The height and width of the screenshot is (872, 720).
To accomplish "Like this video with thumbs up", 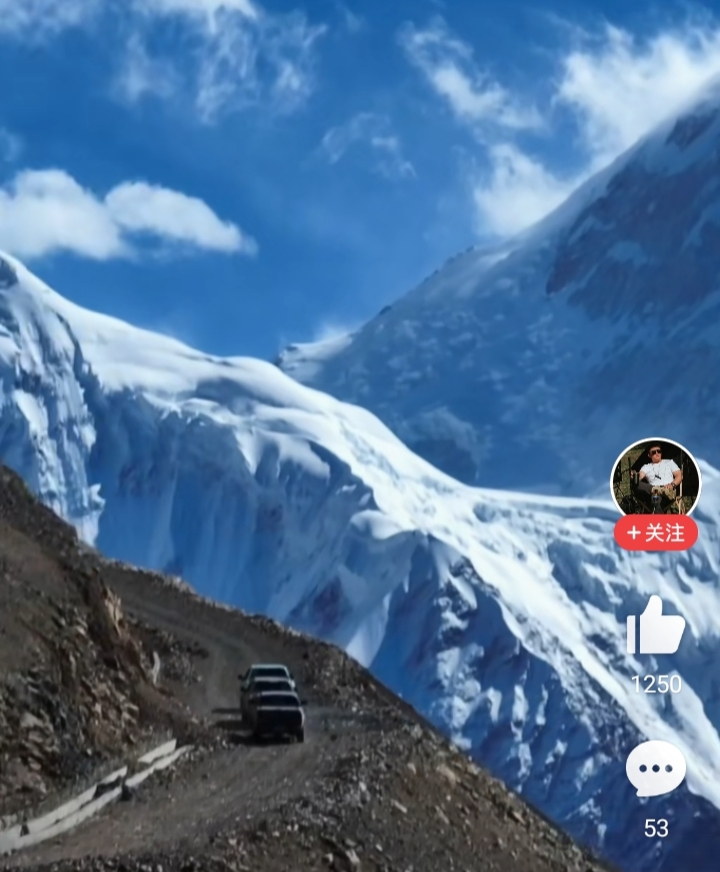I will click(x=655, y=628).
